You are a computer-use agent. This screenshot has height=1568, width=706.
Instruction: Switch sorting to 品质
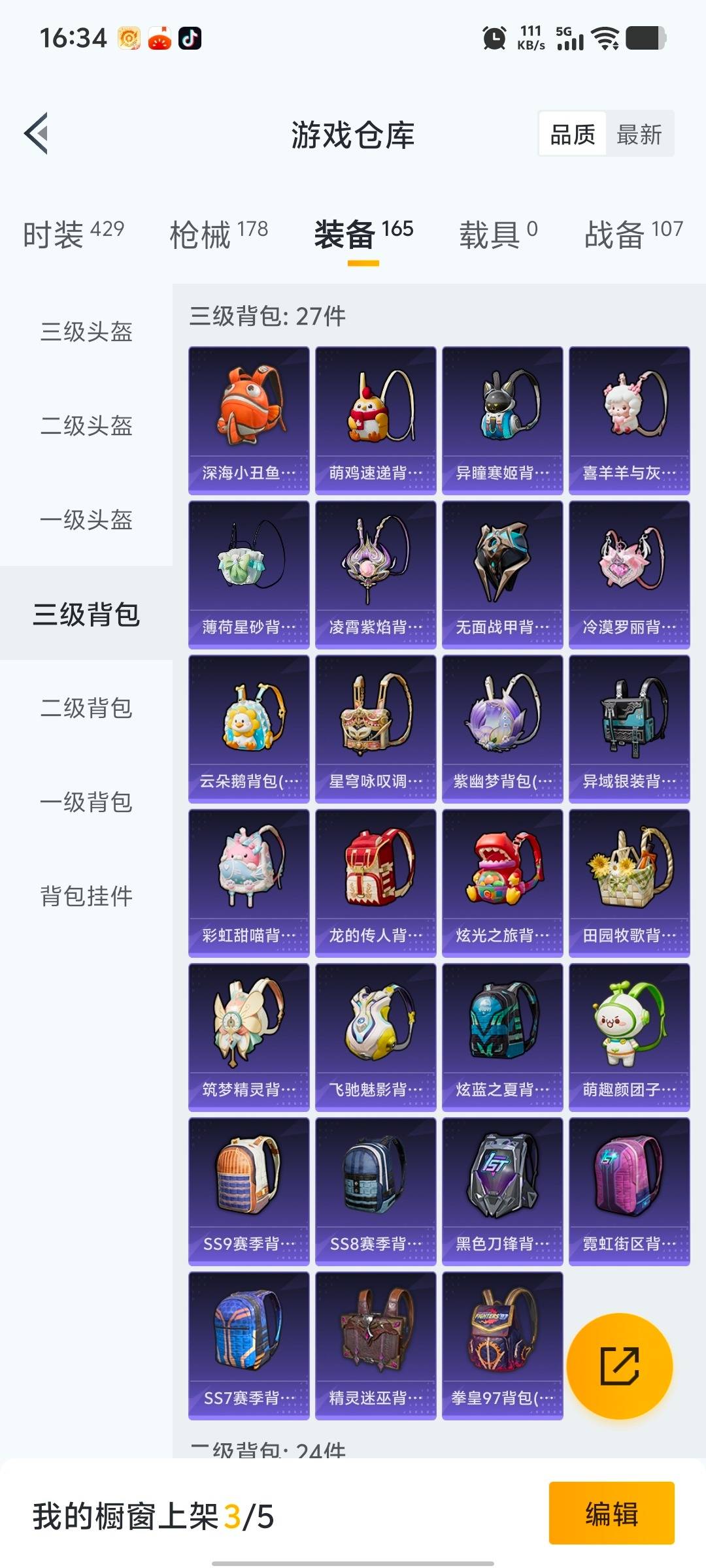pos(571,134)
